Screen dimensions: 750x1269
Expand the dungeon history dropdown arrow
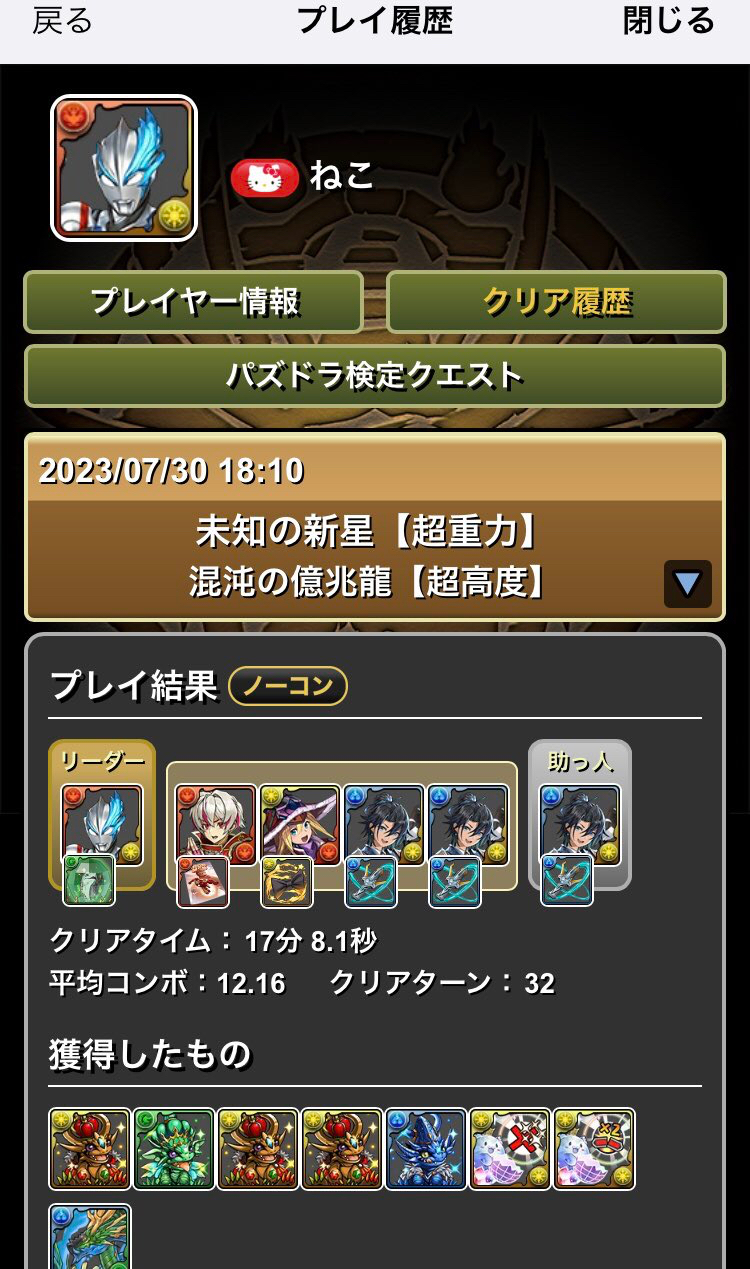coord(687,584)
